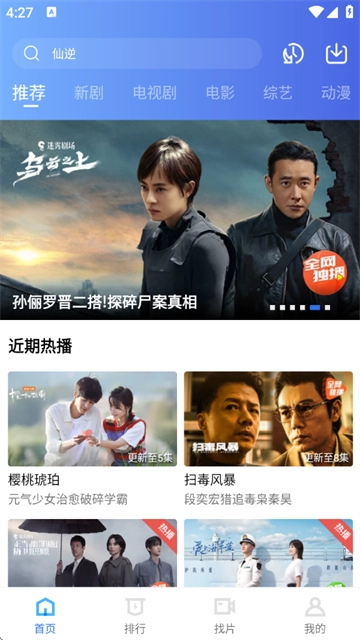Go to the 找片 bottom tab
The height and width of the screenshot is (640, 360).
pos(225,615)
